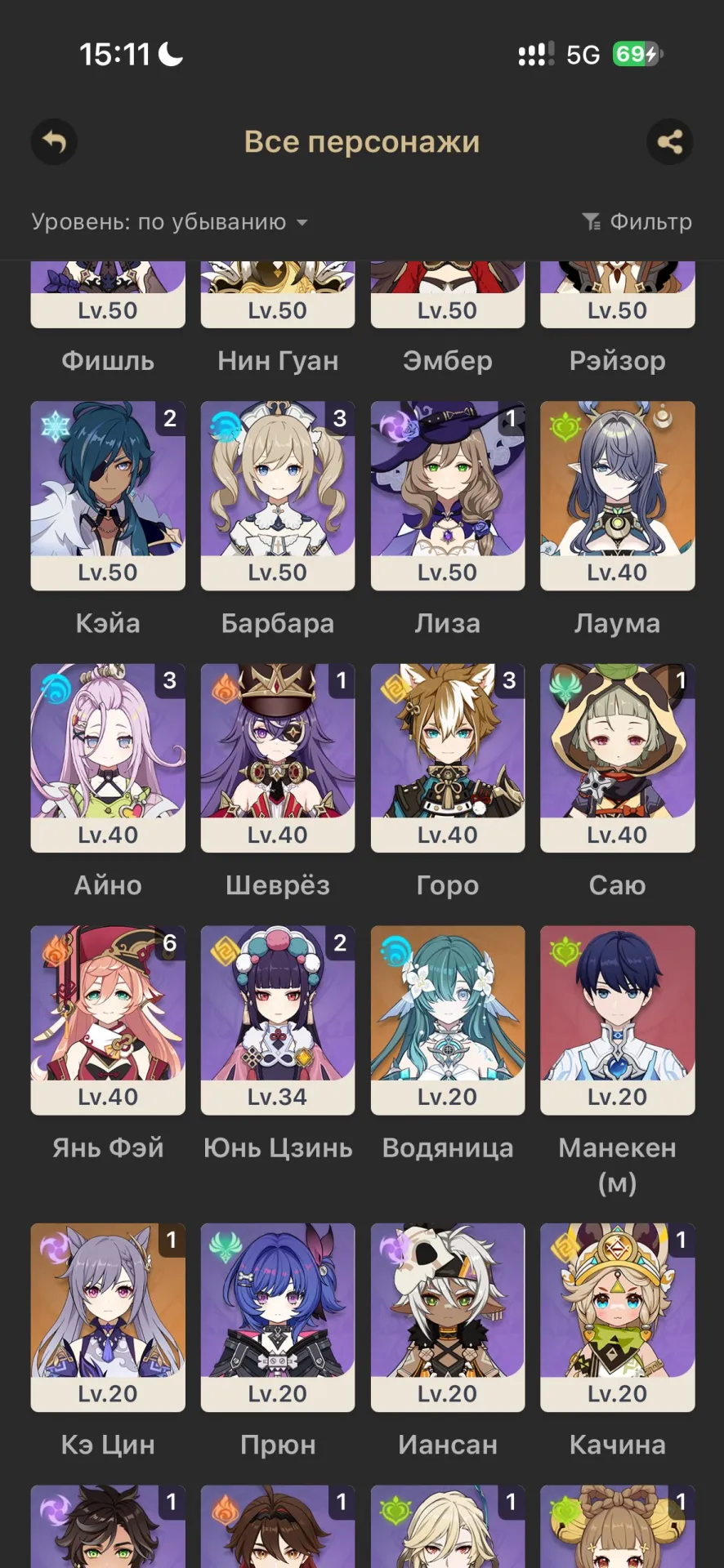View Горо character details
Viewport: 724px width, 1568px height.
point(448,758)
